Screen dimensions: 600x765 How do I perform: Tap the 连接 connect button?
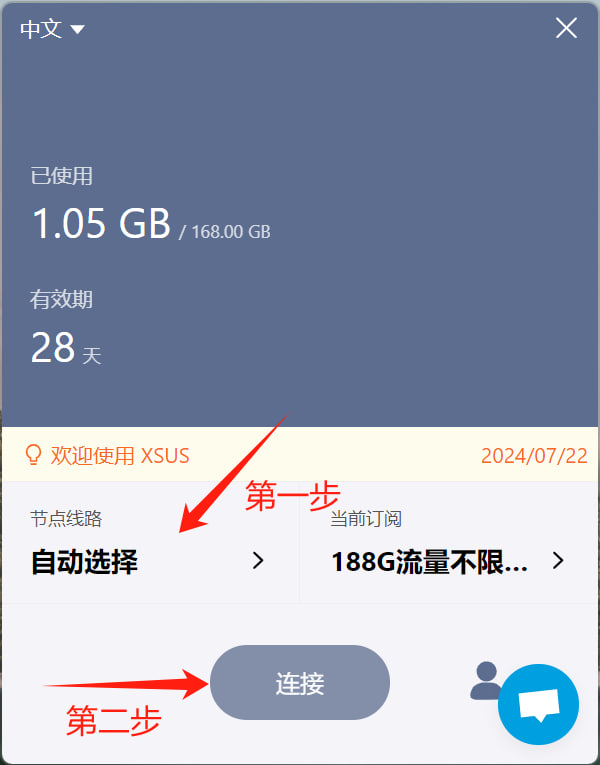click(299, 683)
